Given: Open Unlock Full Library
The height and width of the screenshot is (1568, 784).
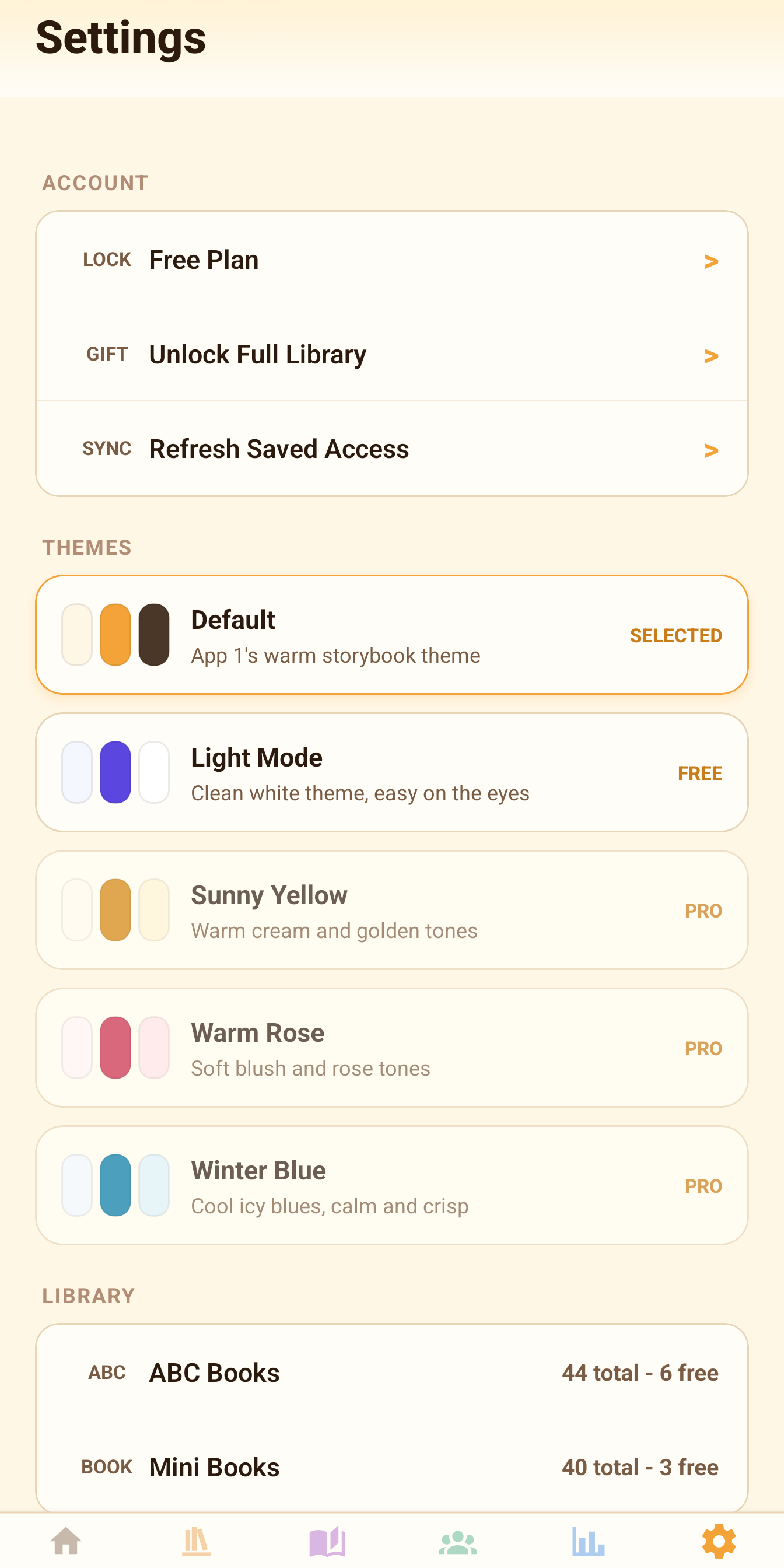Looking at the screenshot, I should (x=391, y=353).
